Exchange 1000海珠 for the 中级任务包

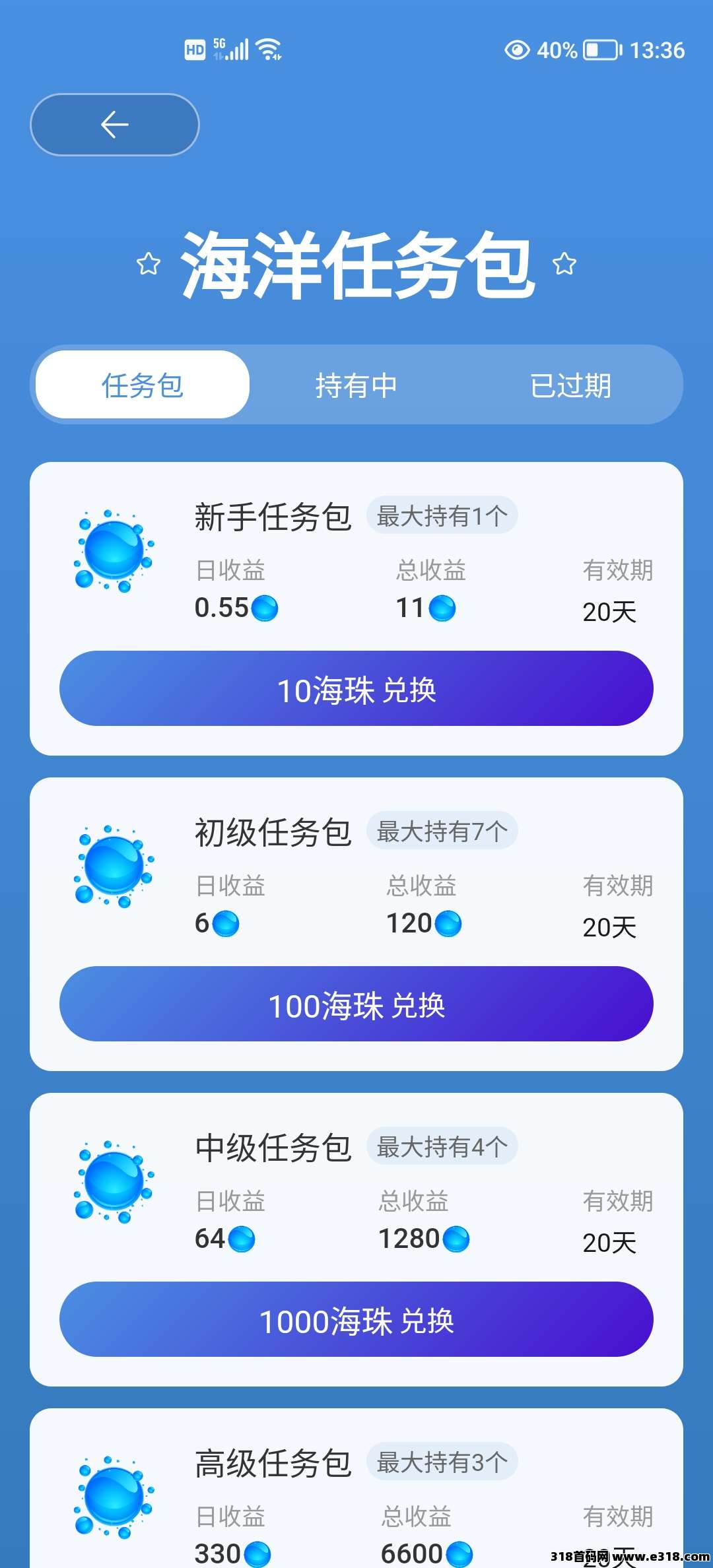[x=356, y=1319]
